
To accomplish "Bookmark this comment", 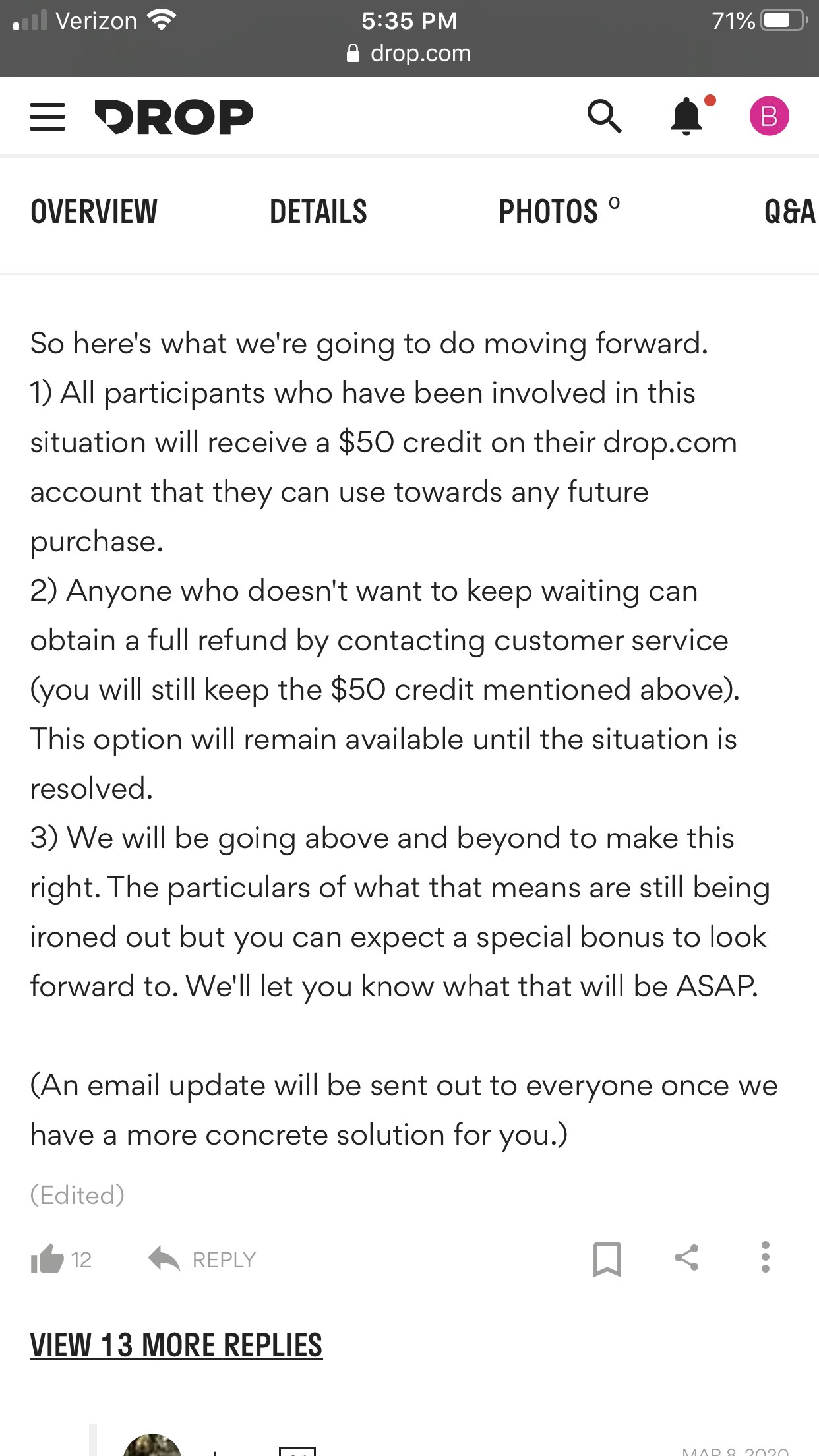I will (607, 1259).
